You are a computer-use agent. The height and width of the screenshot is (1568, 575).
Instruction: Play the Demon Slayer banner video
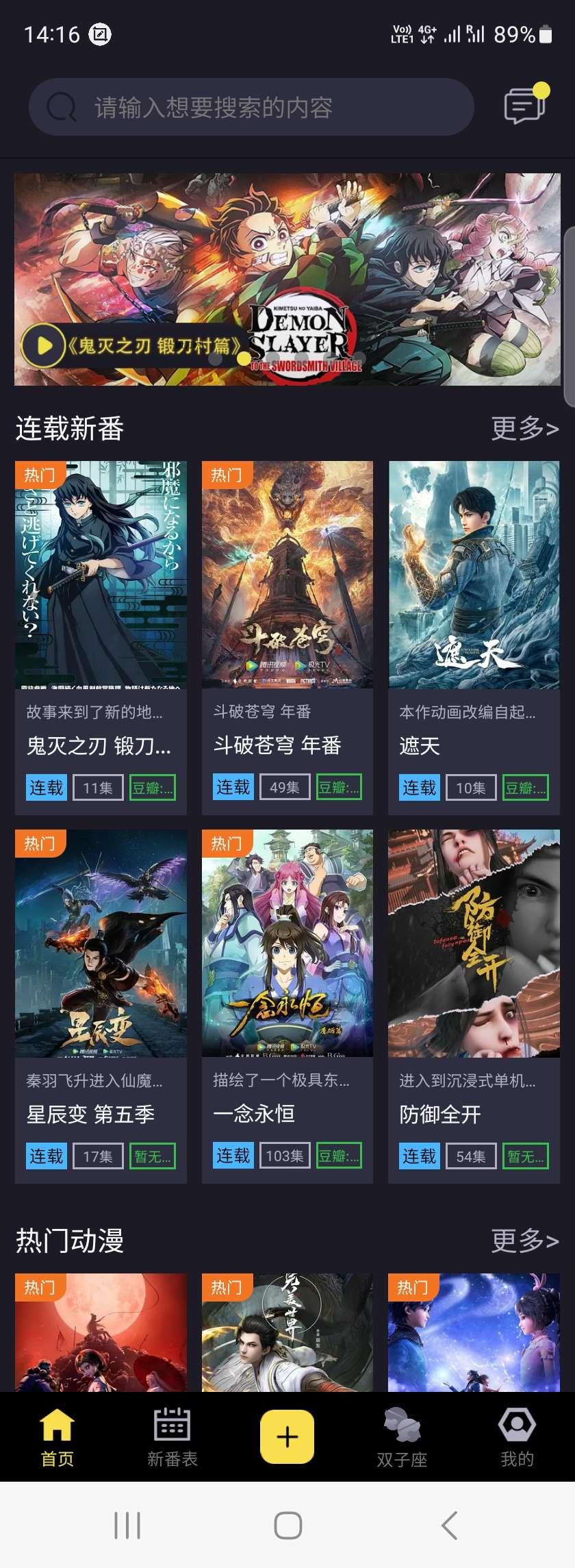tap(44, 345)
